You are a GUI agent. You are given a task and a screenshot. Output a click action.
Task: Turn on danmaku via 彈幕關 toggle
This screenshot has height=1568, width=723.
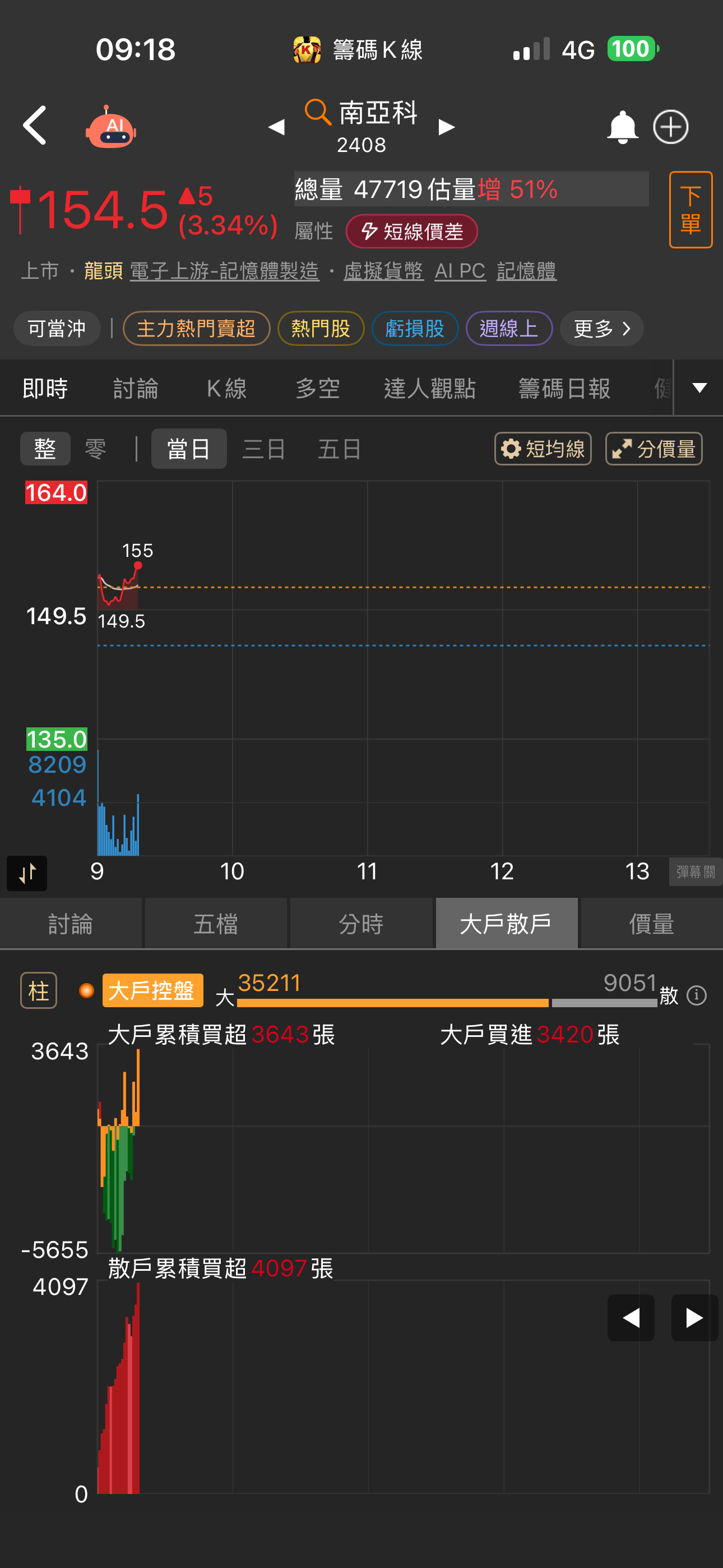point(695,872)
